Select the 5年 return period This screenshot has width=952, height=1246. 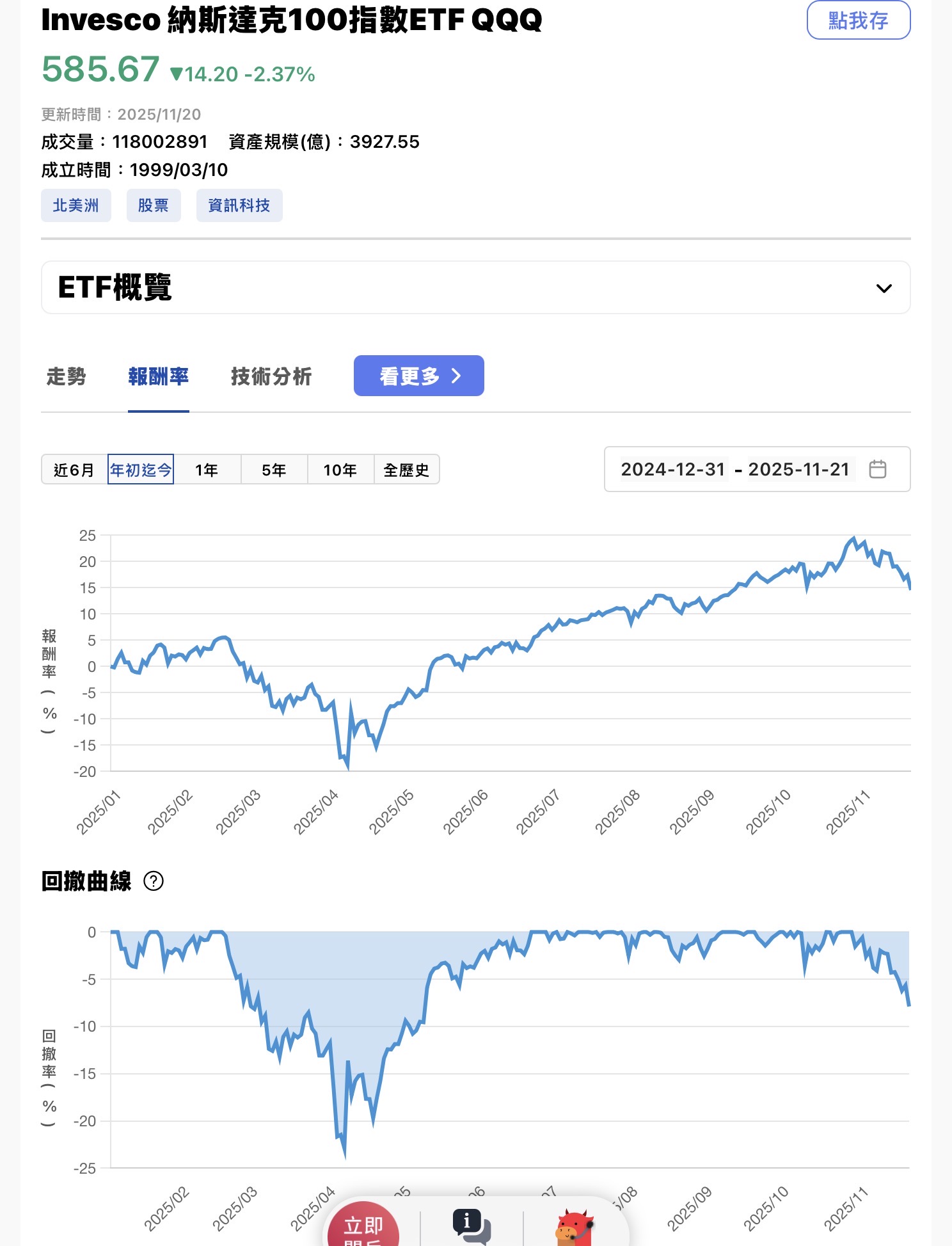coord(274,470)
